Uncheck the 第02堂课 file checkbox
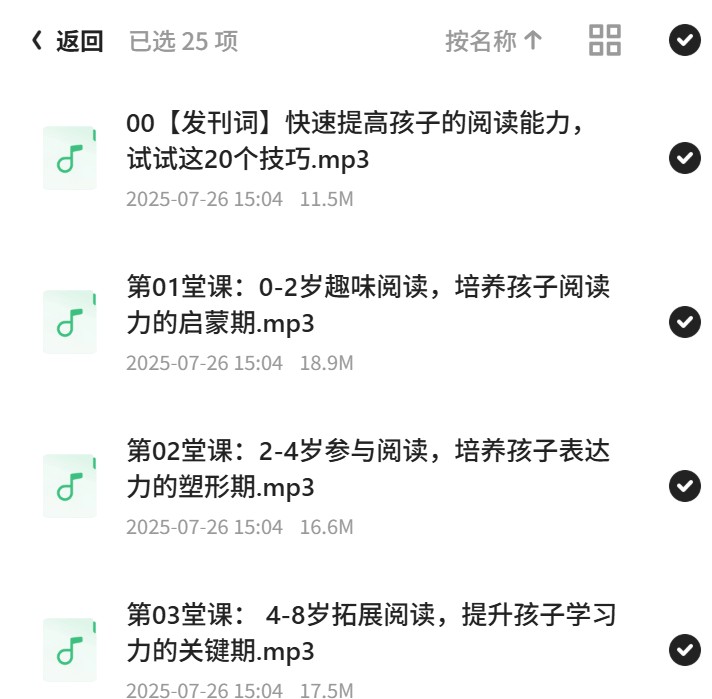This screenshot has height=699, width=712. coord(684,486)
